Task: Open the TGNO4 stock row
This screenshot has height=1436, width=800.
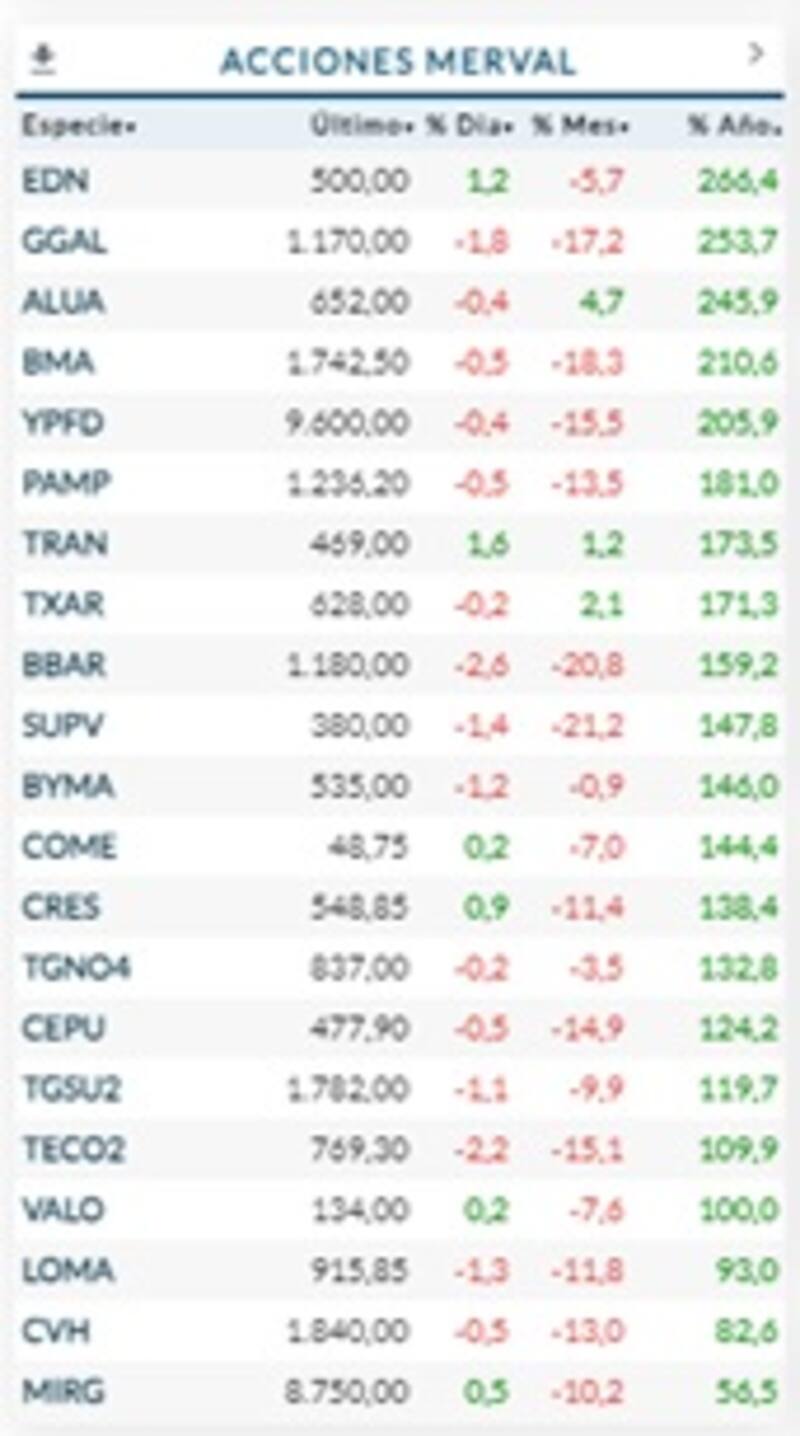Action: coord(76,968)
